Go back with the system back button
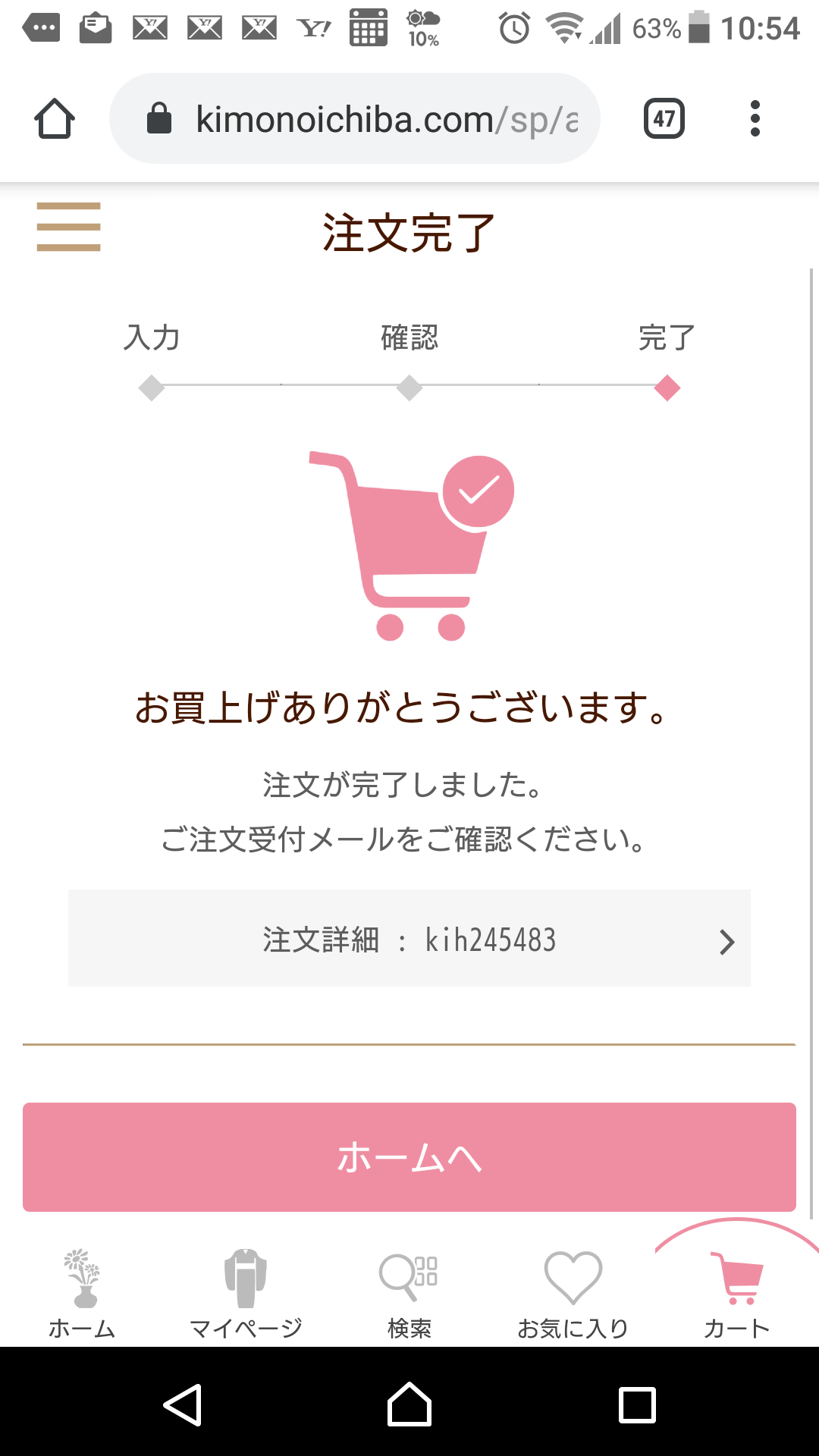 point(183,1404)
